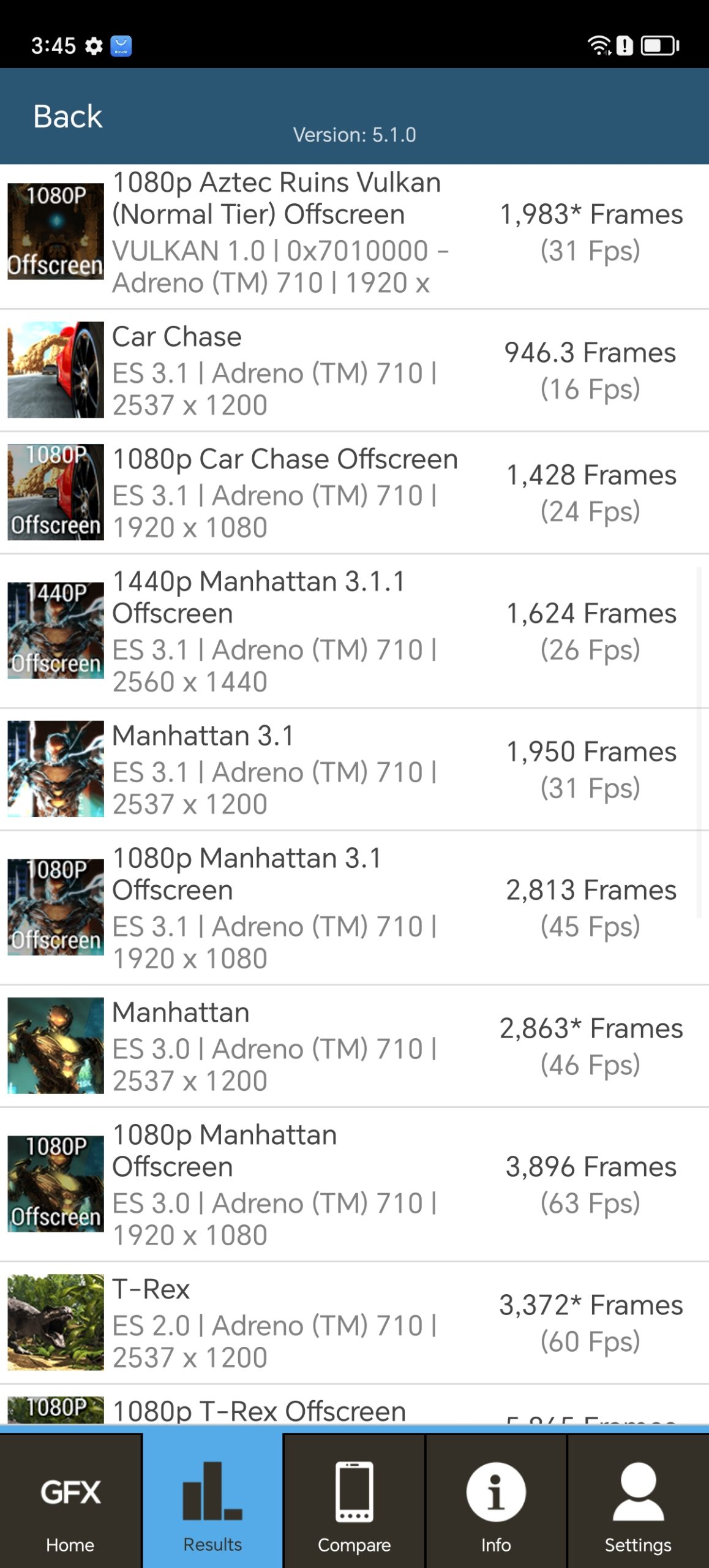Open the Compare tab

point(354,1501)
